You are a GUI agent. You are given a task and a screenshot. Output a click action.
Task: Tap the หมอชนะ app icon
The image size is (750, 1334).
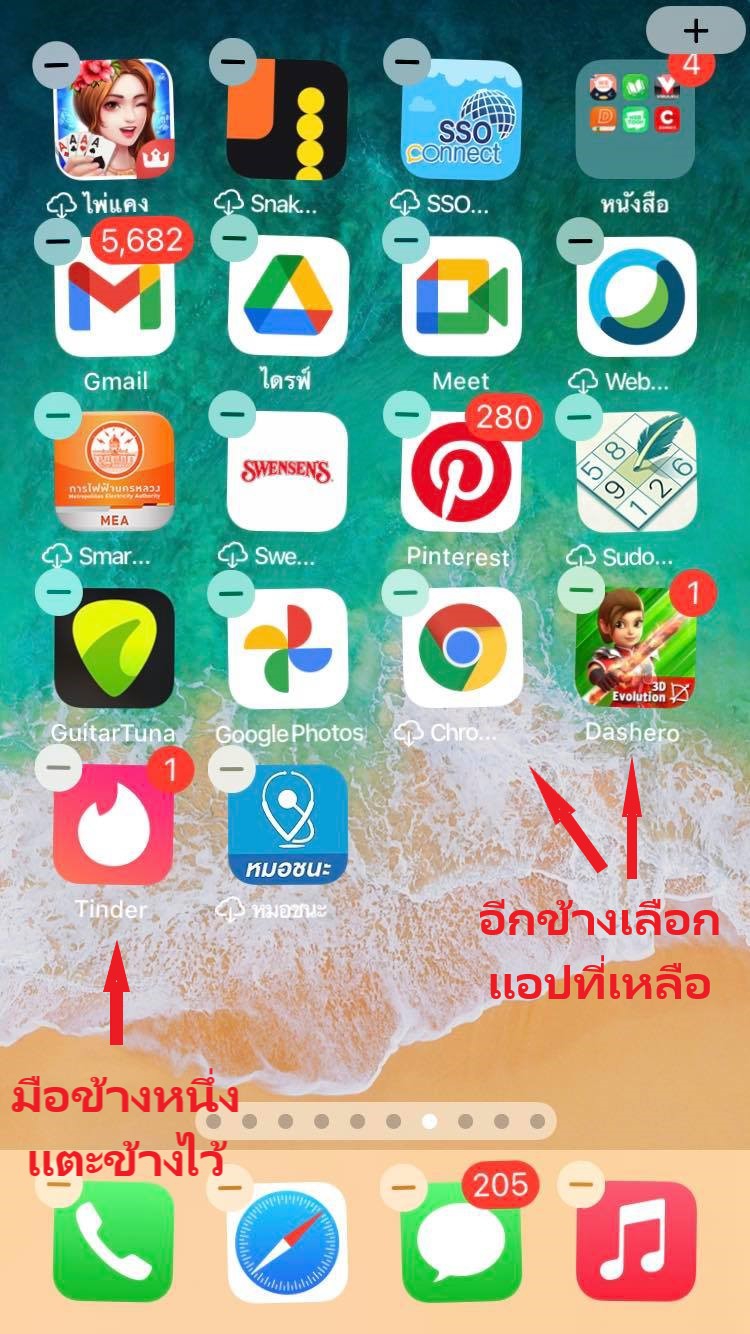288,825
